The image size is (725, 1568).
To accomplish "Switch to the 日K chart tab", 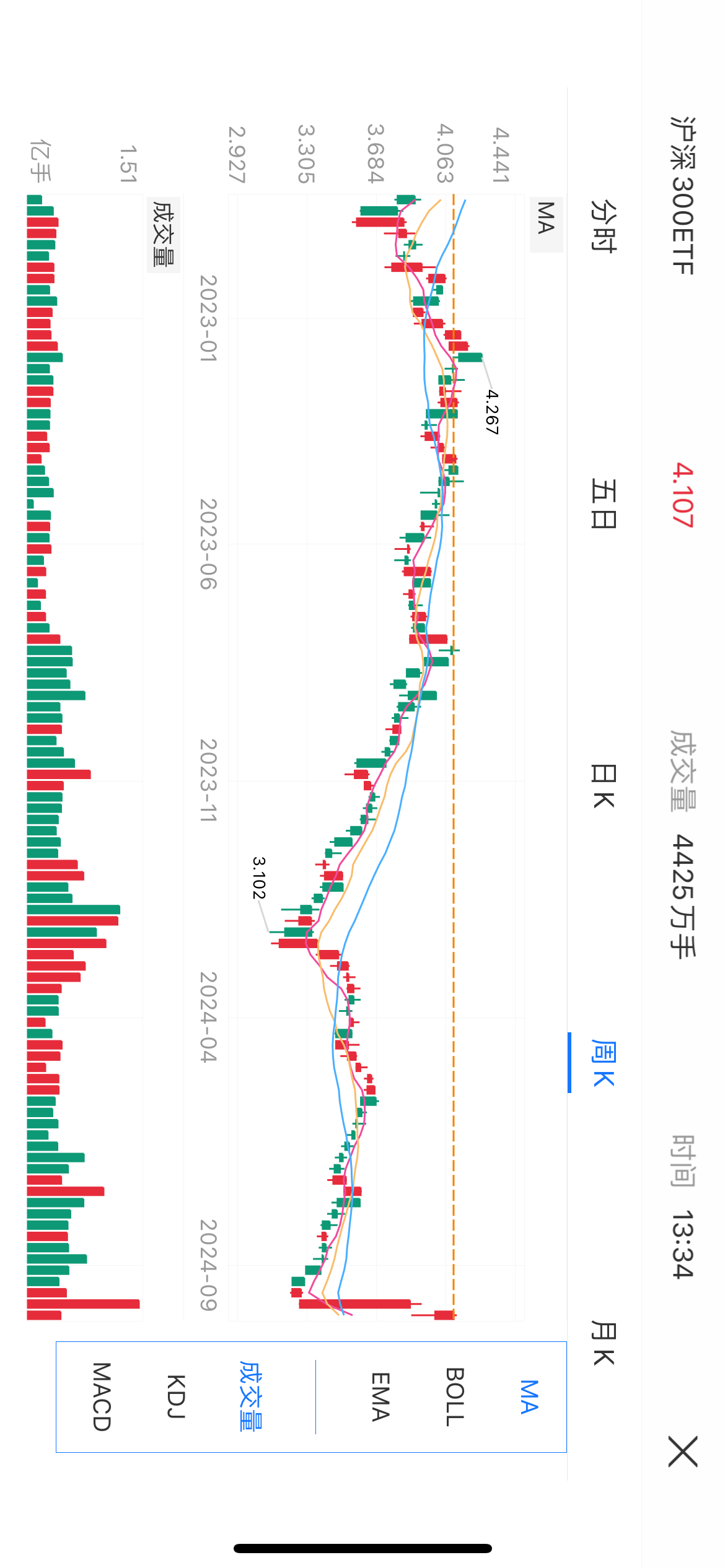I will pos(603,786).
